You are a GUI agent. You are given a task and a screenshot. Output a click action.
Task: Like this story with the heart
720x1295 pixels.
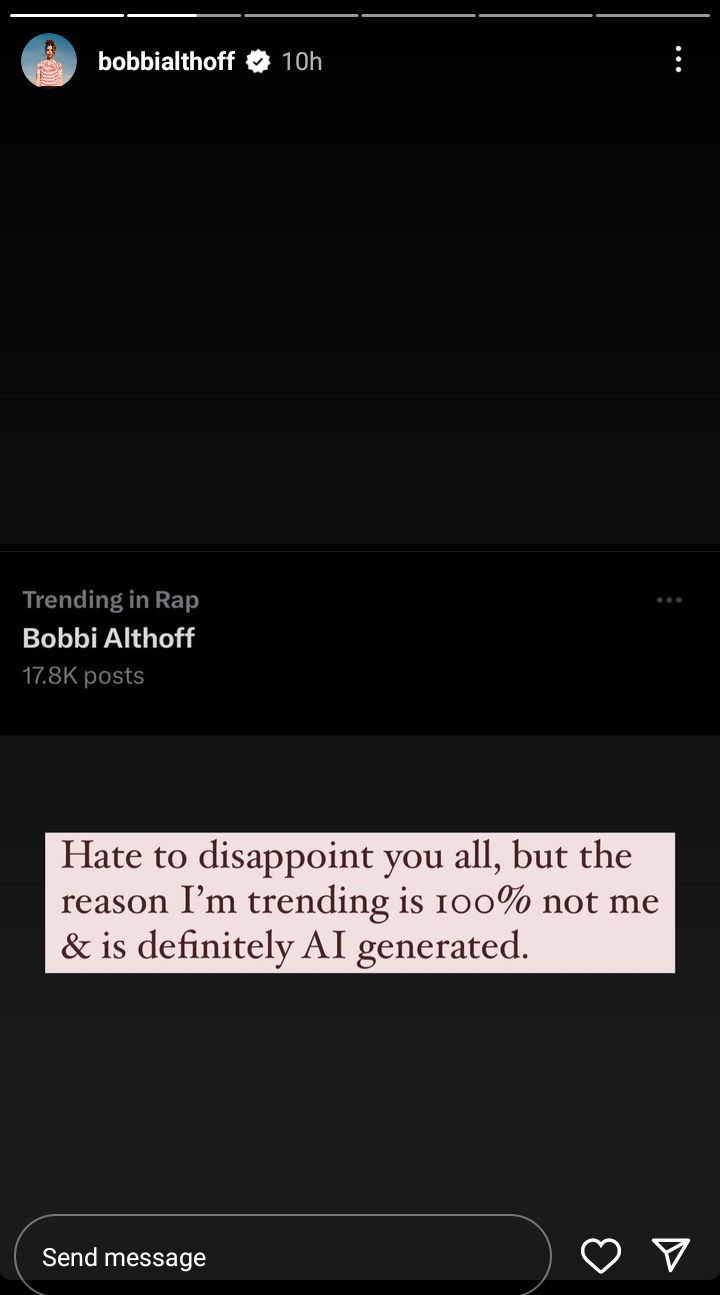600,1256
